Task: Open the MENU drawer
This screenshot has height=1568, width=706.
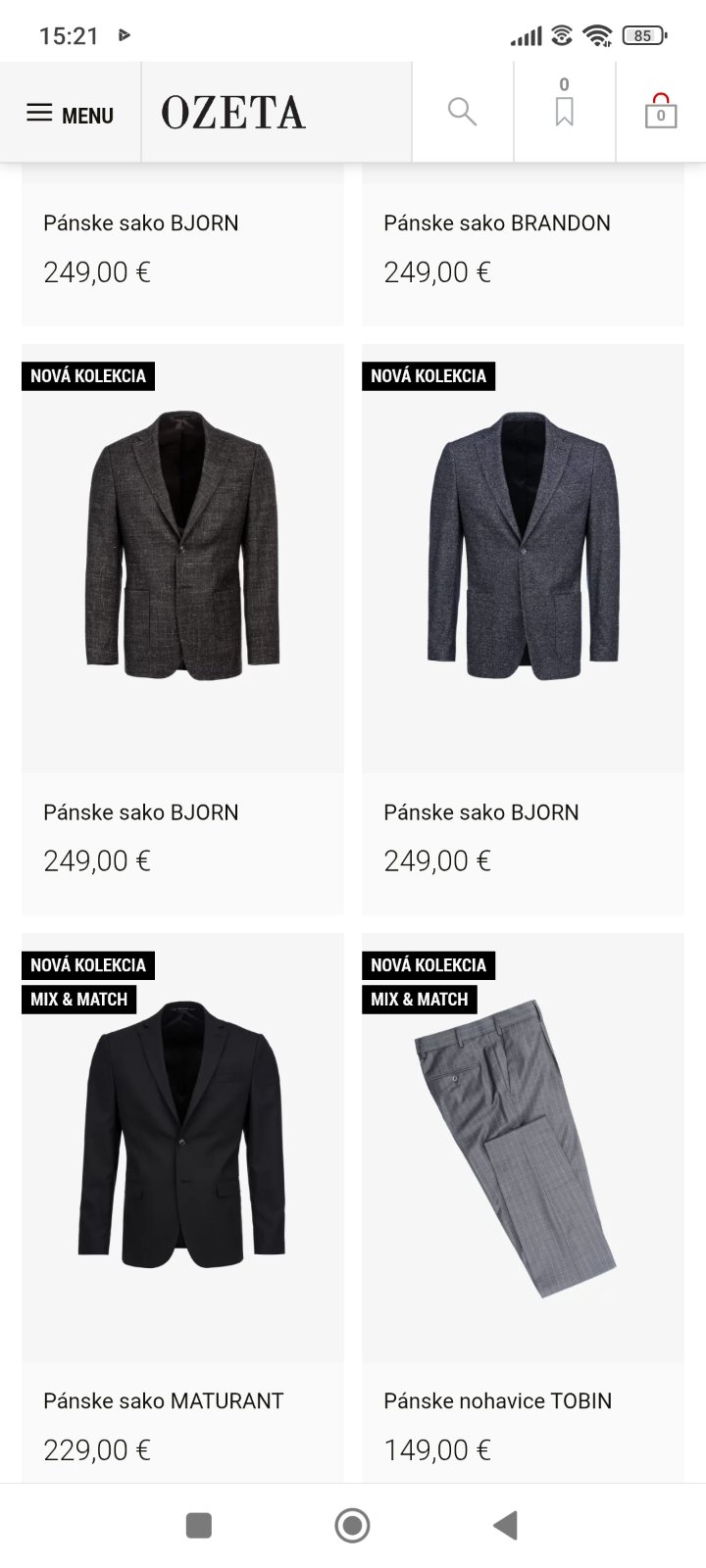Action: tap(70, 114)
